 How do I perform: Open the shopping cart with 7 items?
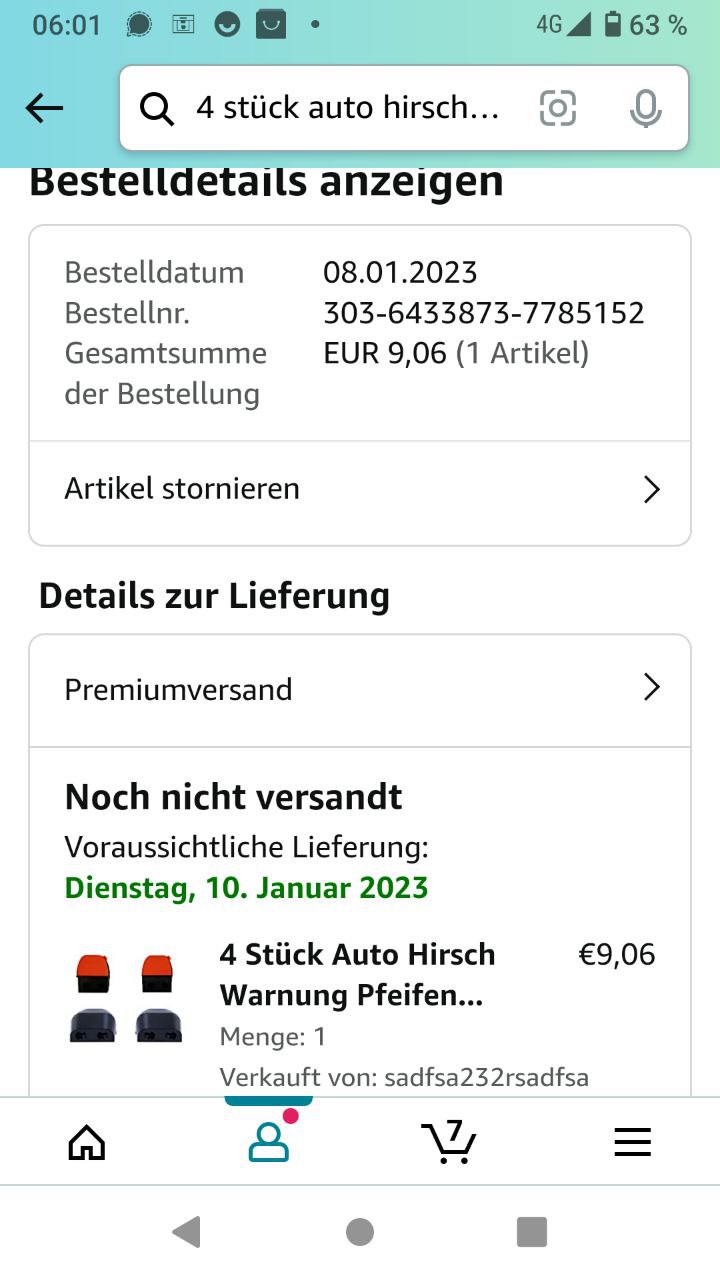tap(449, 1141)
